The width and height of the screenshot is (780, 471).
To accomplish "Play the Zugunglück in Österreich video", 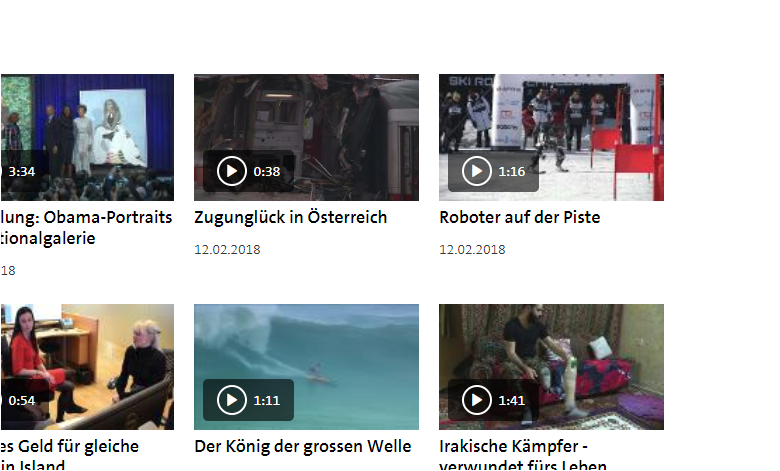I will (x=231, y=171).
